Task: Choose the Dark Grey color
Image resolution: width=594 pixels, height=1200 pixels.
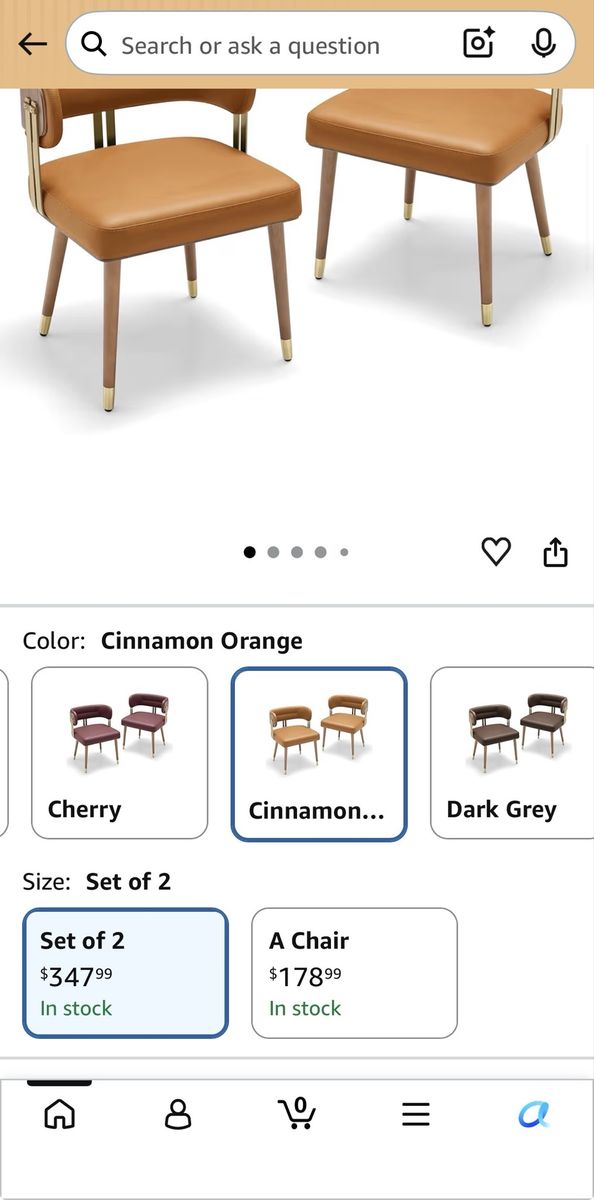Action: click(511, 753)
